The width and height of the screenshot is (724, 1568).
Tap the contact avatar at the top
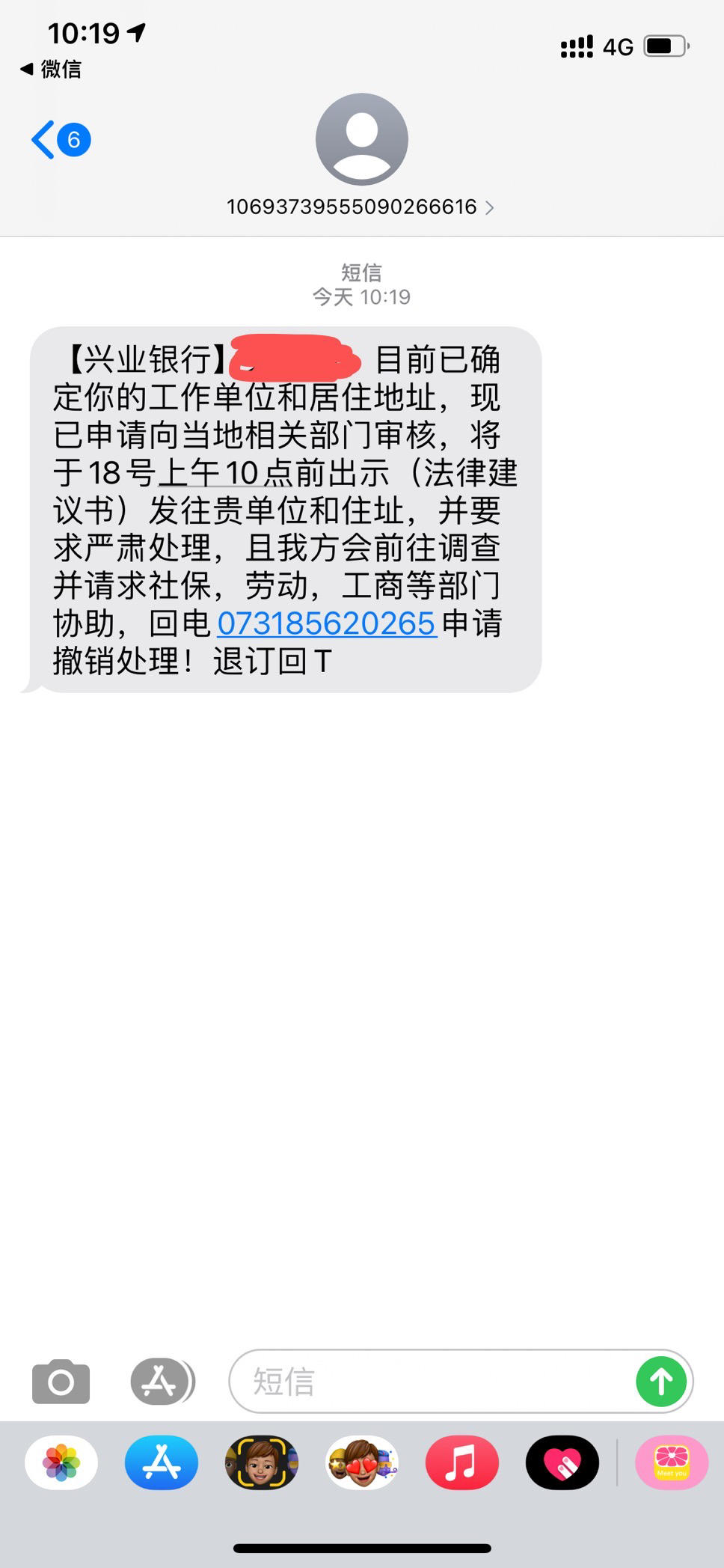[362, 141]
